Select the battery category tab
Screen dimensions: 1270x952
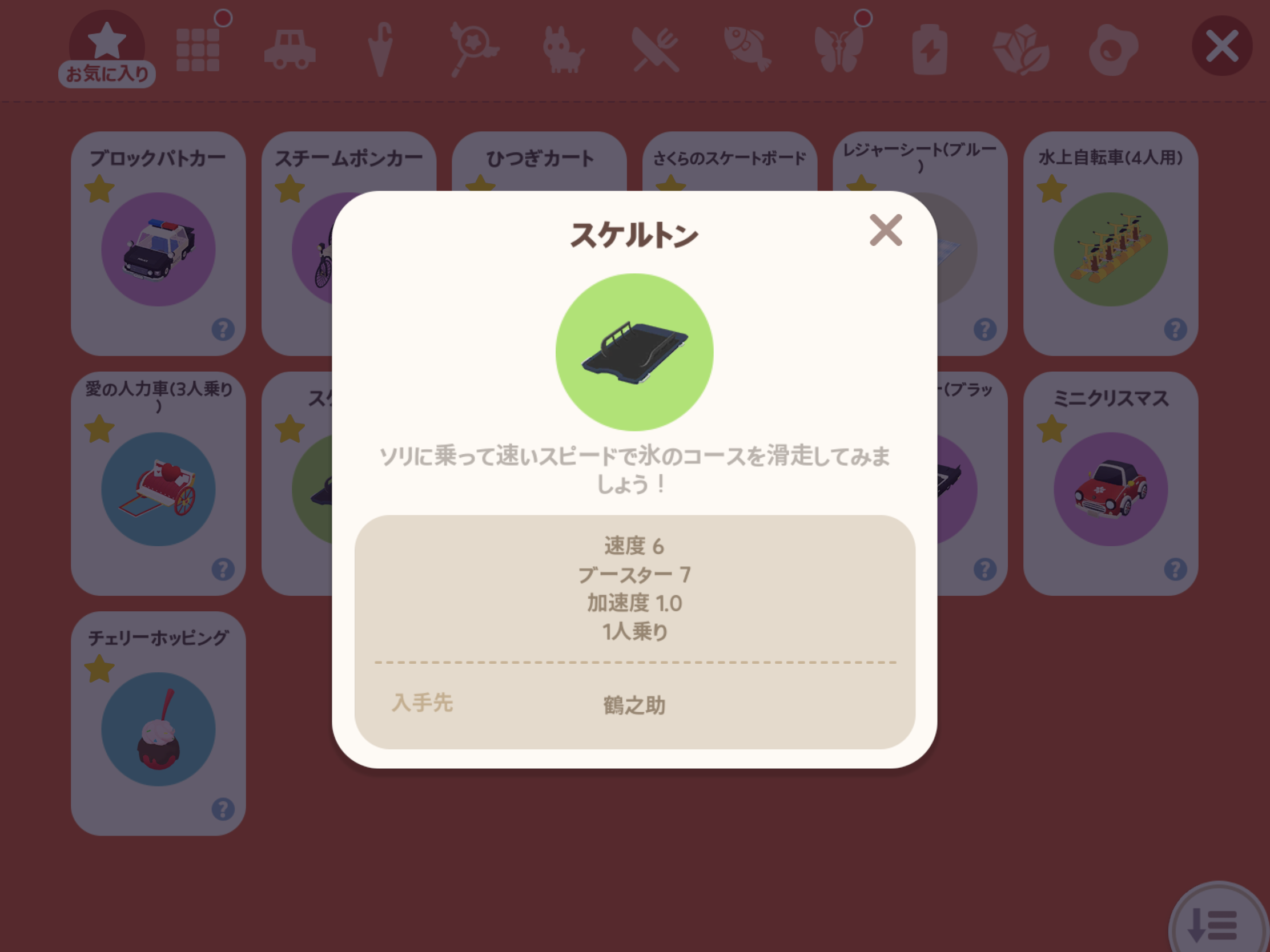930,50
